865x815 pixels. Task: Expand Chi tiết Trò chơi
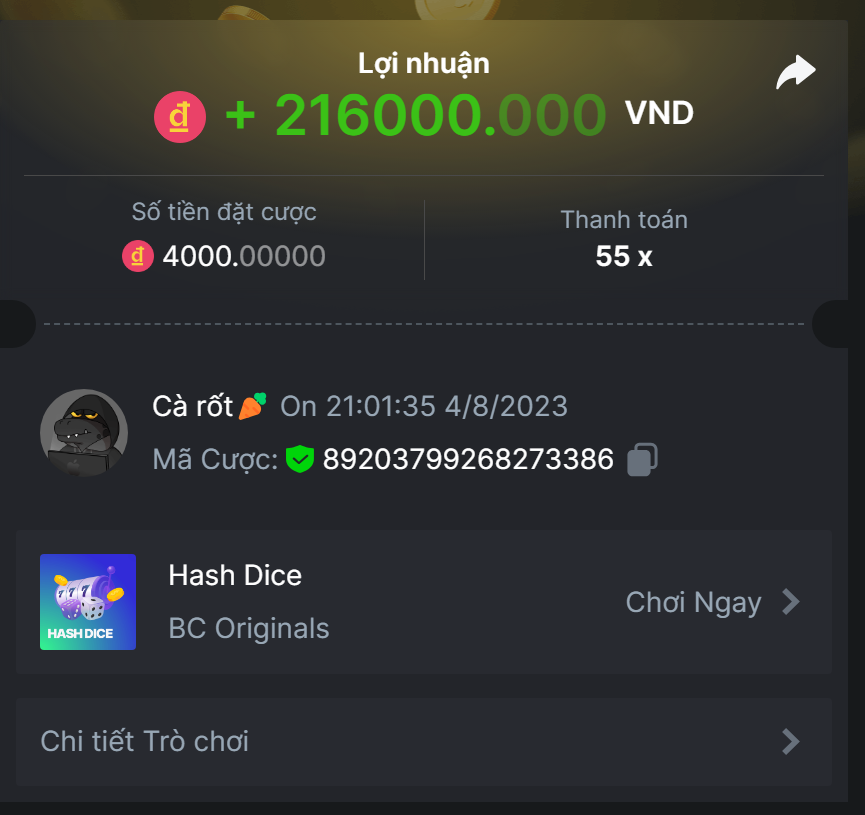click(423, 741)
